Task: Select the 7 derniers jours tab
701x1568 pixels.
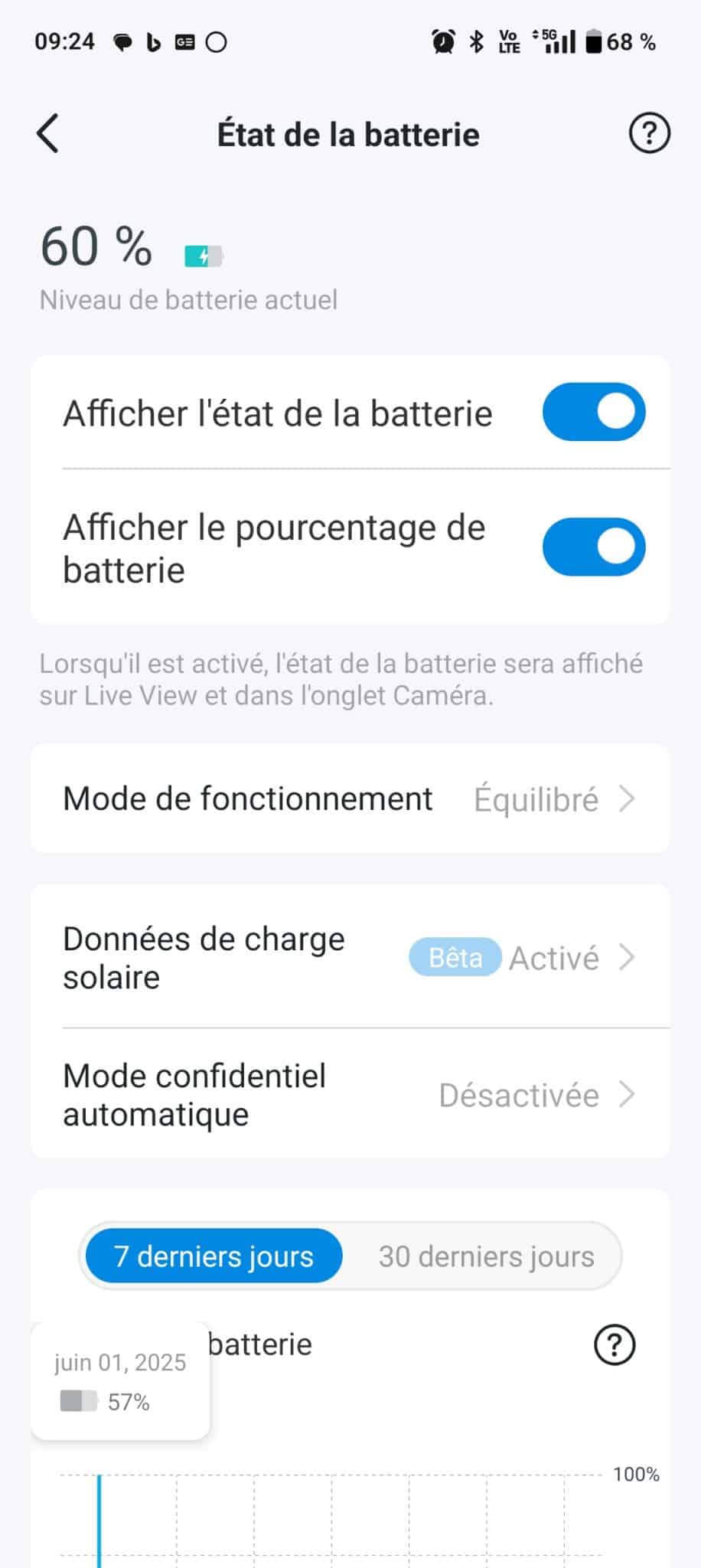Action: 214,1256
